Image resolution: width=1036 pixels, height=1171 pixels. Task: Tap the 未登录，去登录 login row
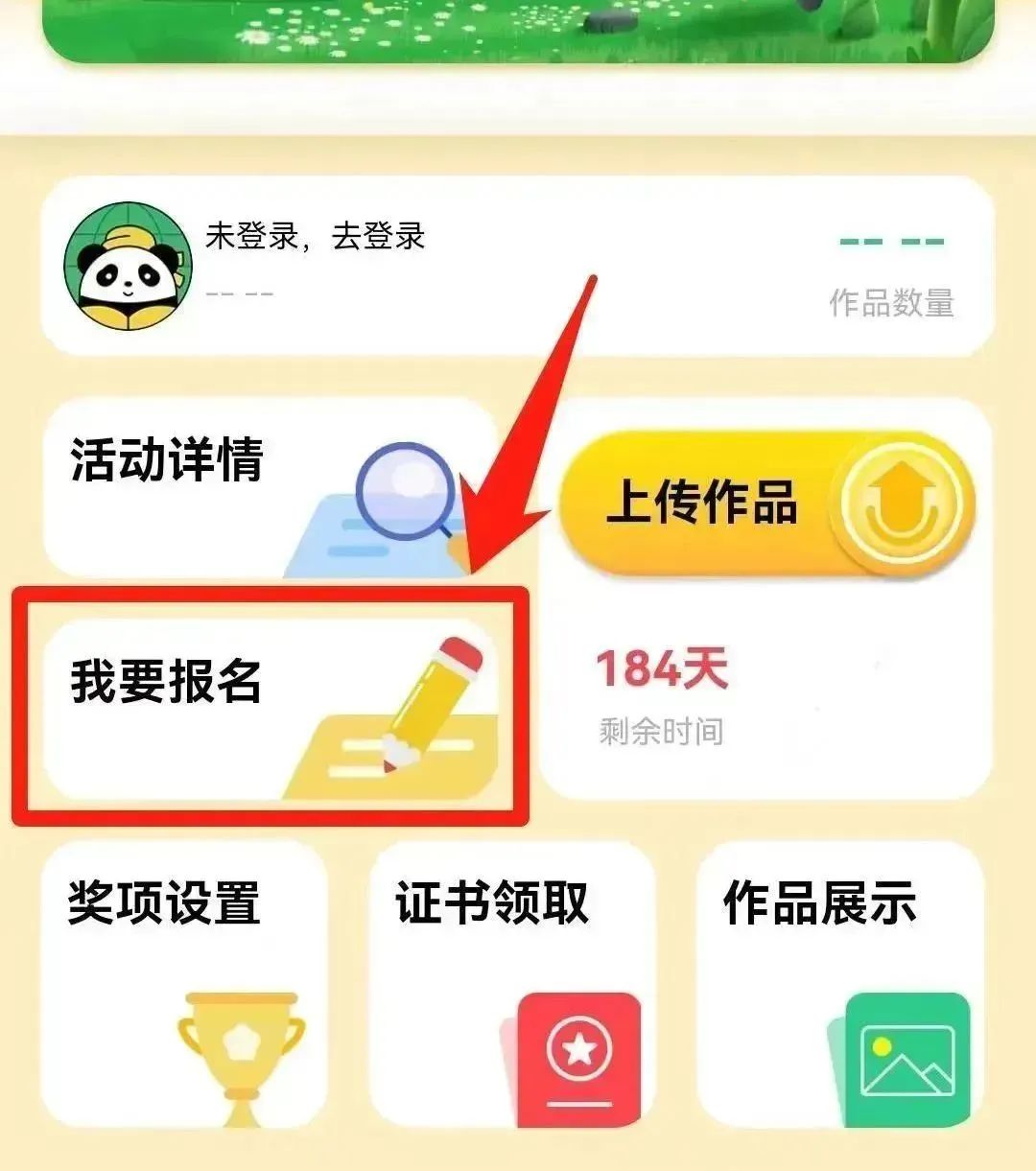[317, 237]
